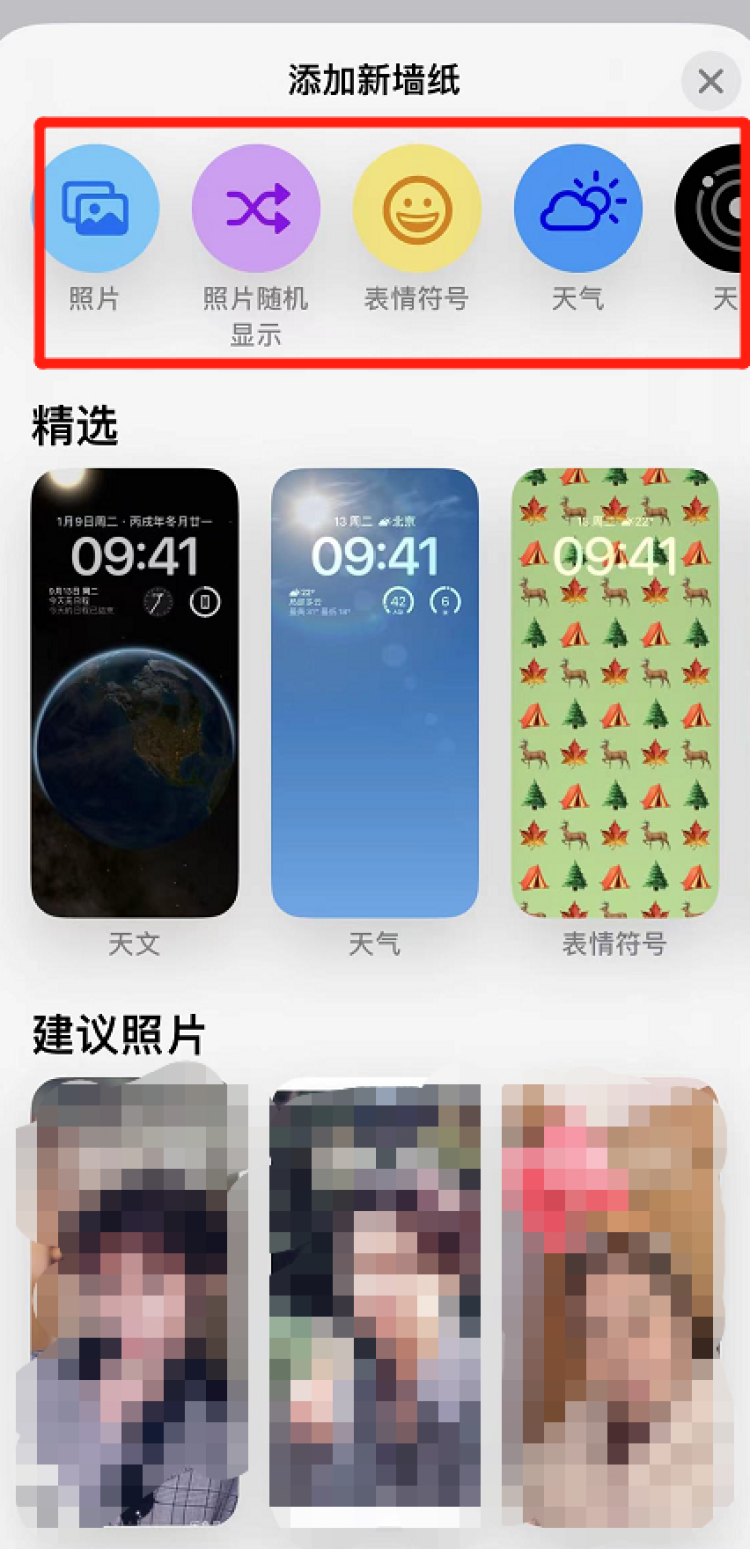Choose the 照片 wallpaper option
This screenshot has height=1549, width=750.
(x=96, y=209)
